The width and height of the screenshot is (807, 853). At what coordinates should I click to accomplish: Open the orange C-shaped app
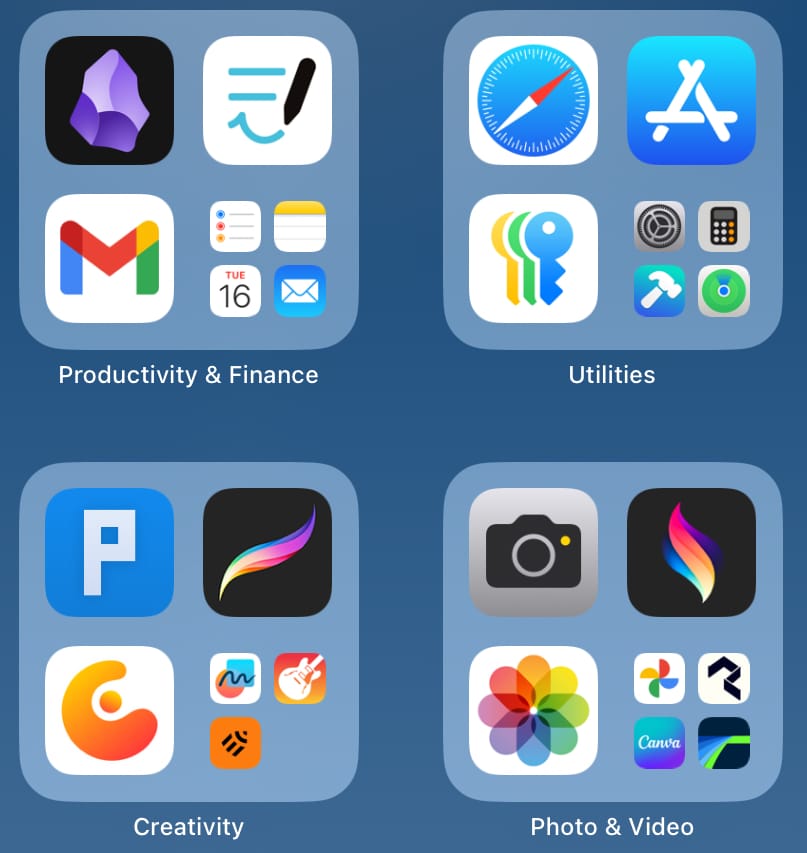point(109,710)
